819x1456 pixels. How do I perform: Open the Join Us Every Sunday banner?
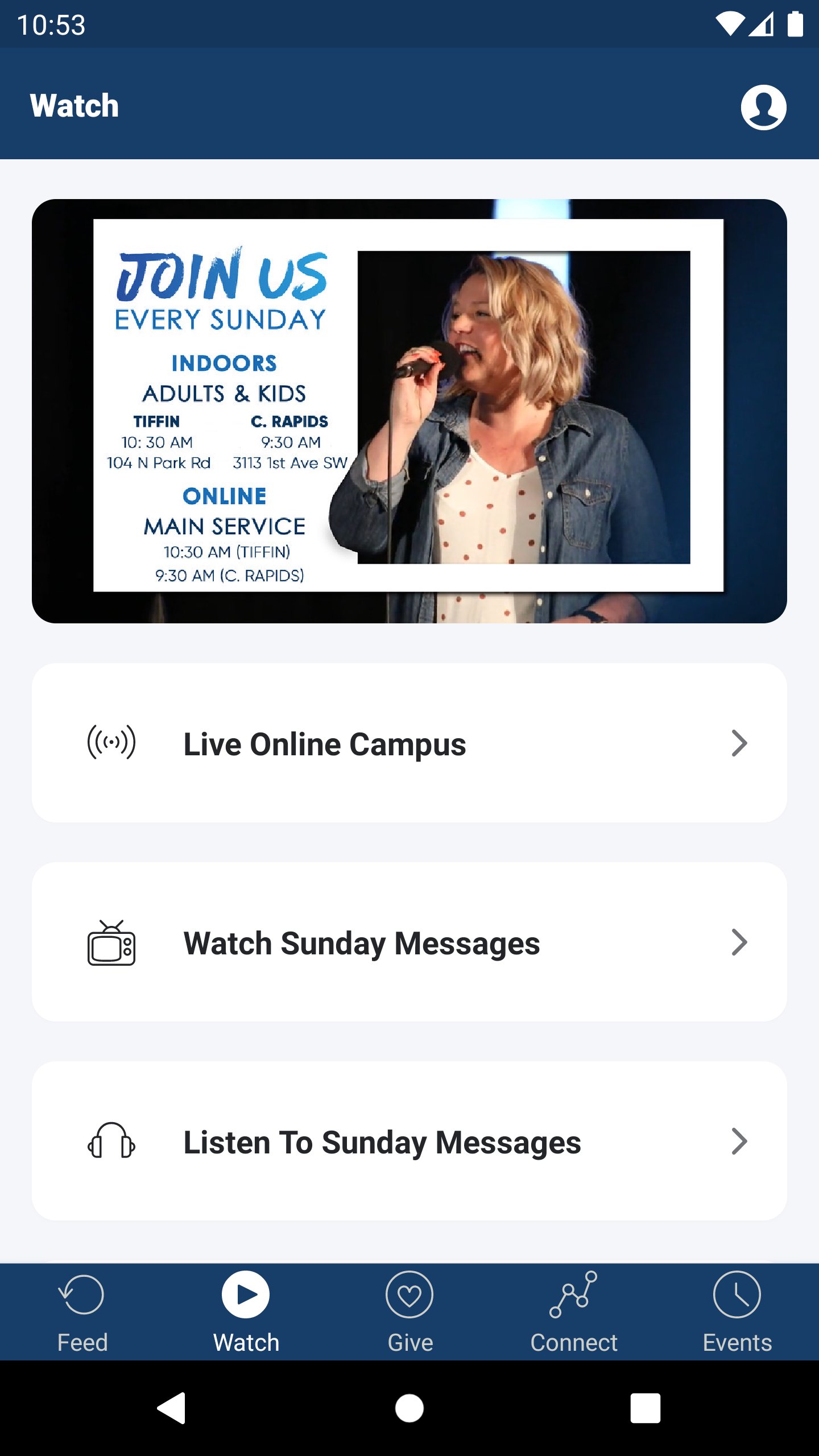coord(409,411)
